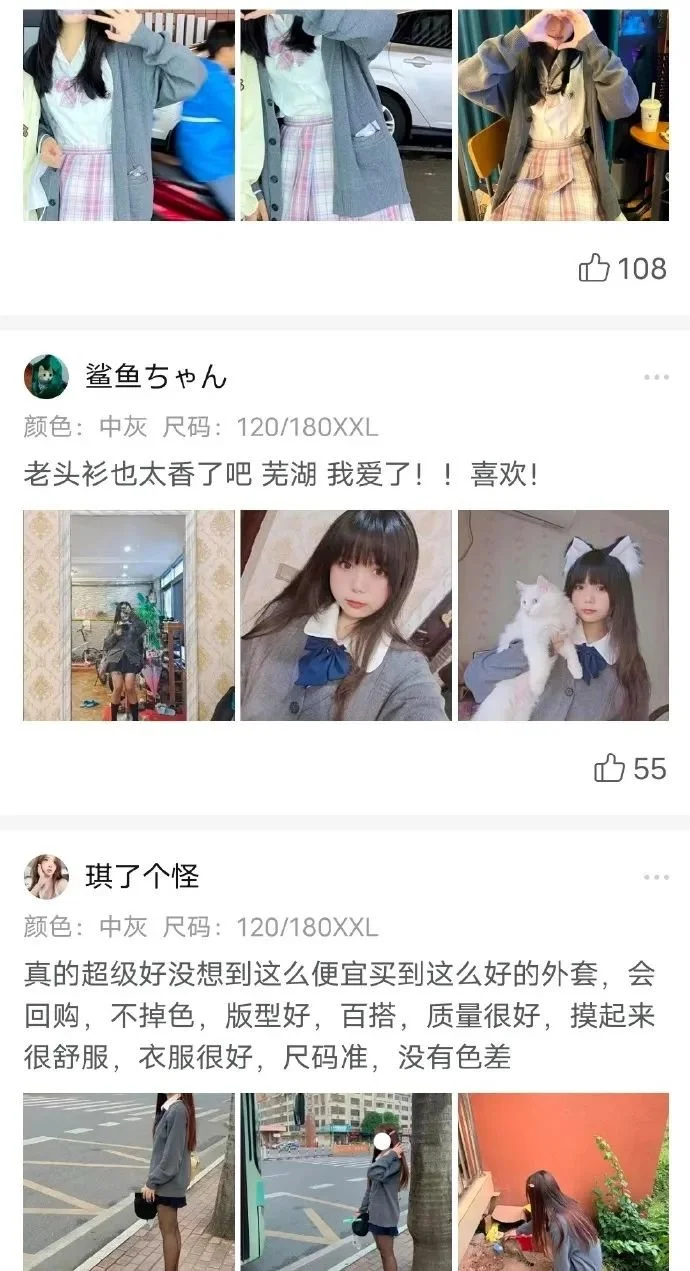Open 鲨鱼ちゃん's mirror full-body review photo

tap(129, 615)
